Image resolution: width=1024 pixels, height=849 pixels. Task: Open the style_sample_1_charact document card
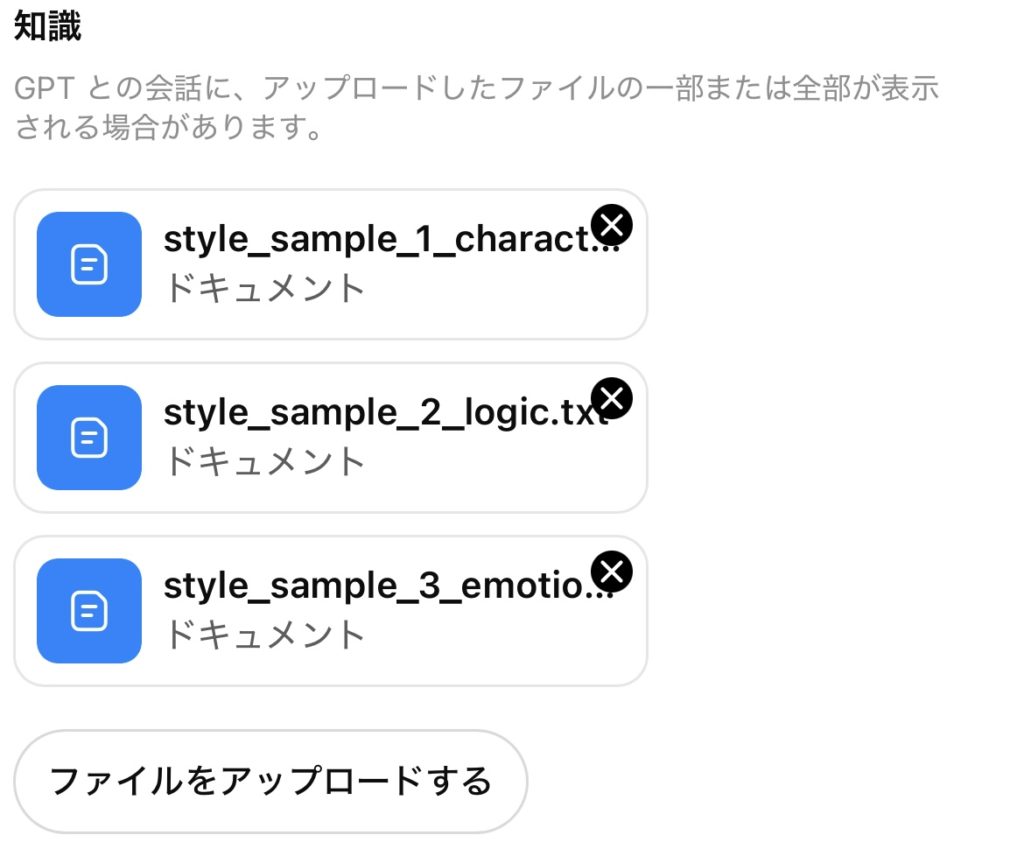click(330, 265)
